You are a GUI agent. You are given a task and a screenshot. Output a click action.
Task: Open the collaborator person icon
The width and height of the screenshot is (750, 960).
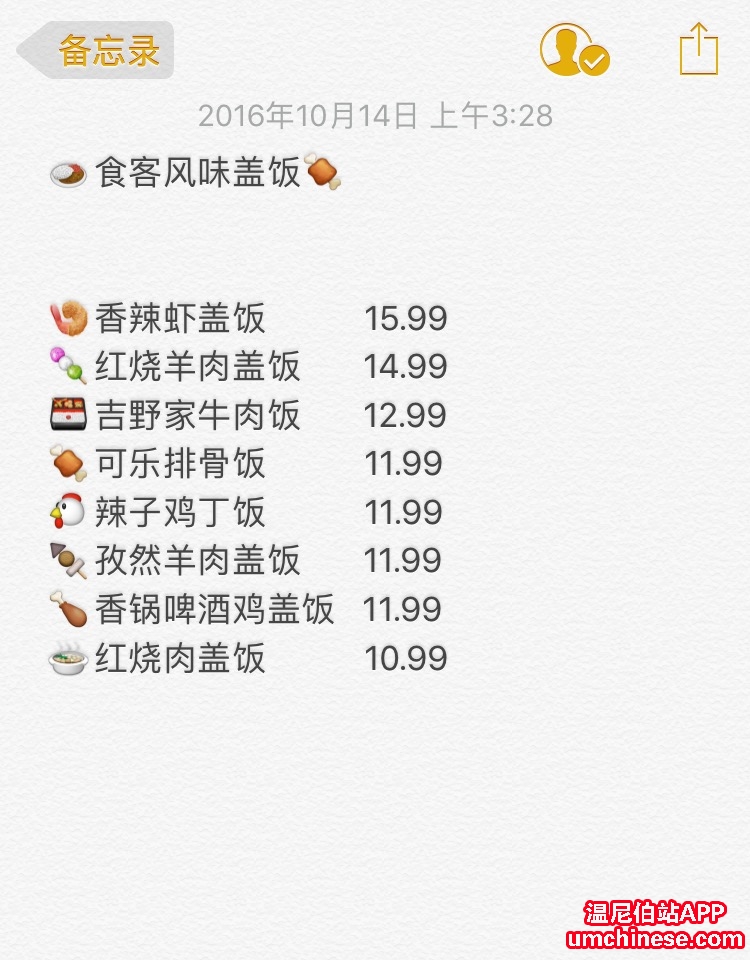coord(572,50)
